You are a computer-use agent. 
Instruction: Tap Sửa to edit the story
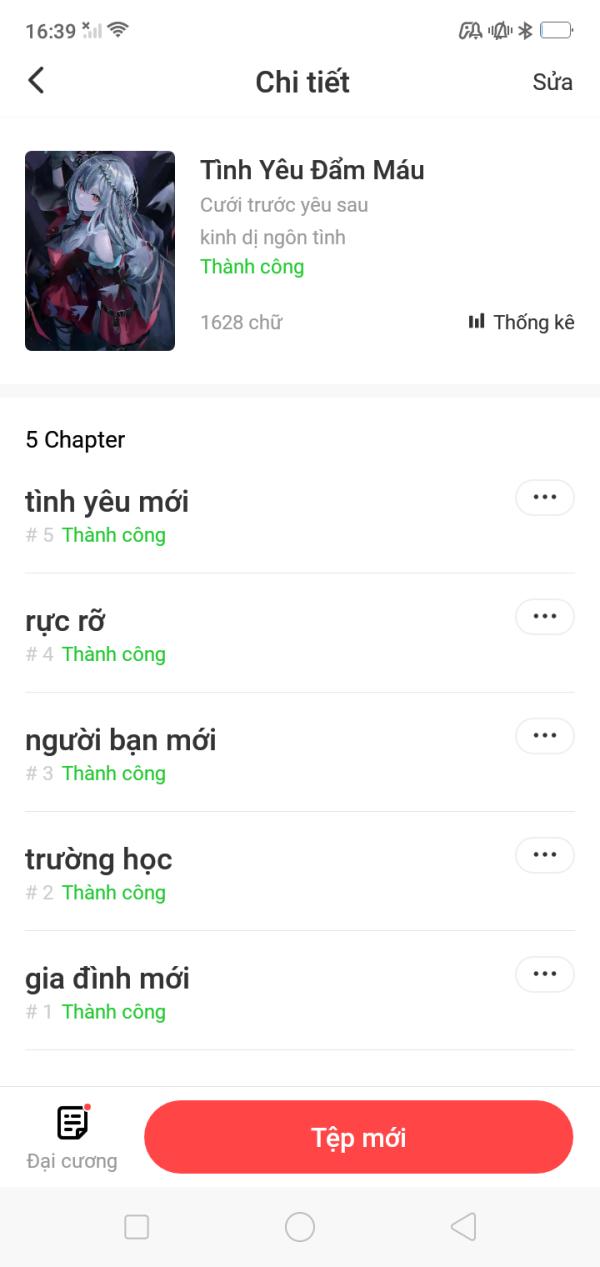pyautogui.click(x=552, y=82)
